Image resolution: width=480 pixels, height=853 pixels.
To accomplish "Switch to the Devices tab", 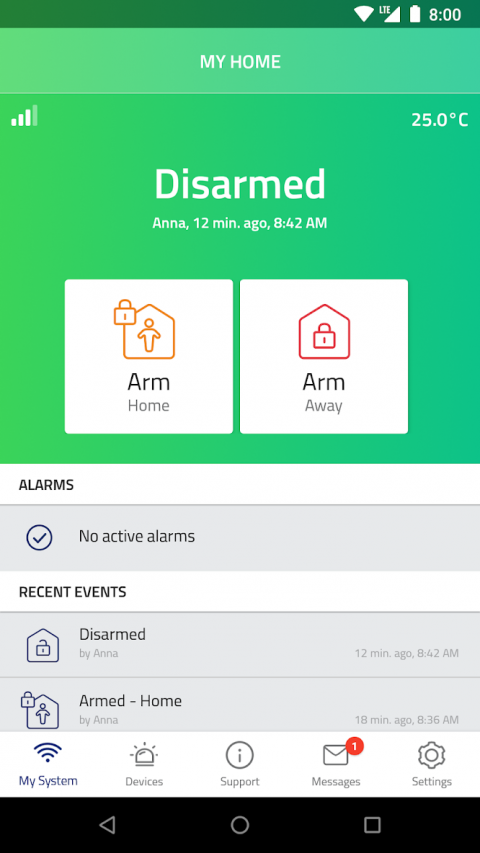I will 144,765.
